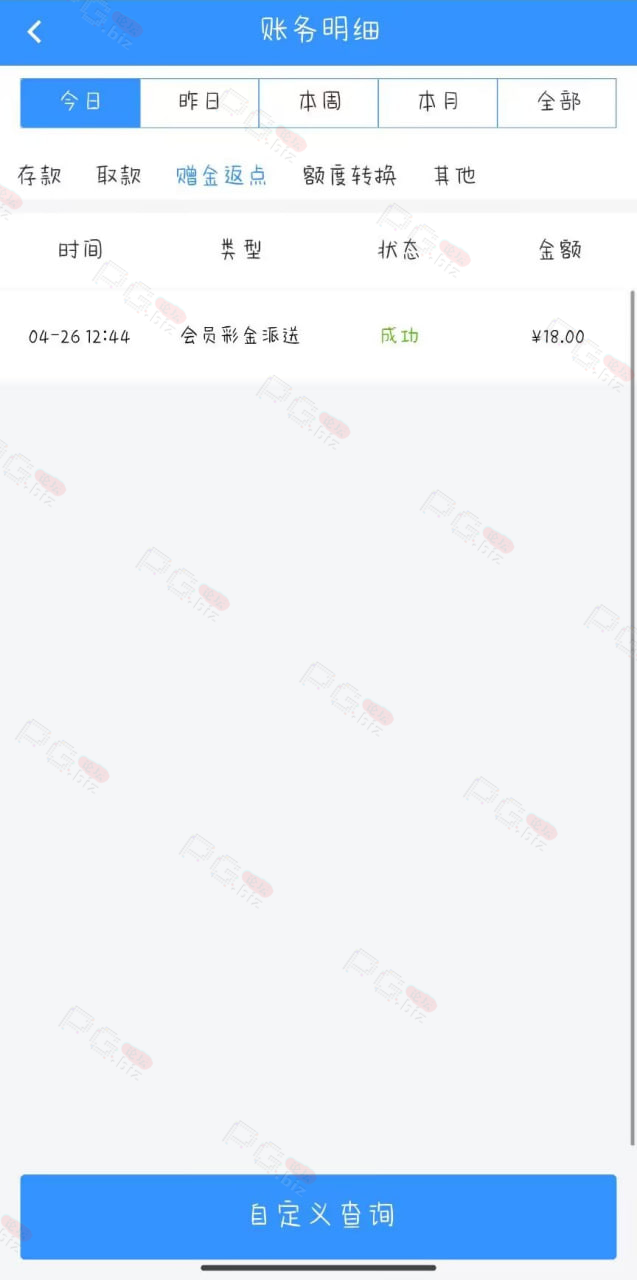This screenshot has width=637, height=1280.
Task: Show 全部 records
Action: (x=557, y=102)
